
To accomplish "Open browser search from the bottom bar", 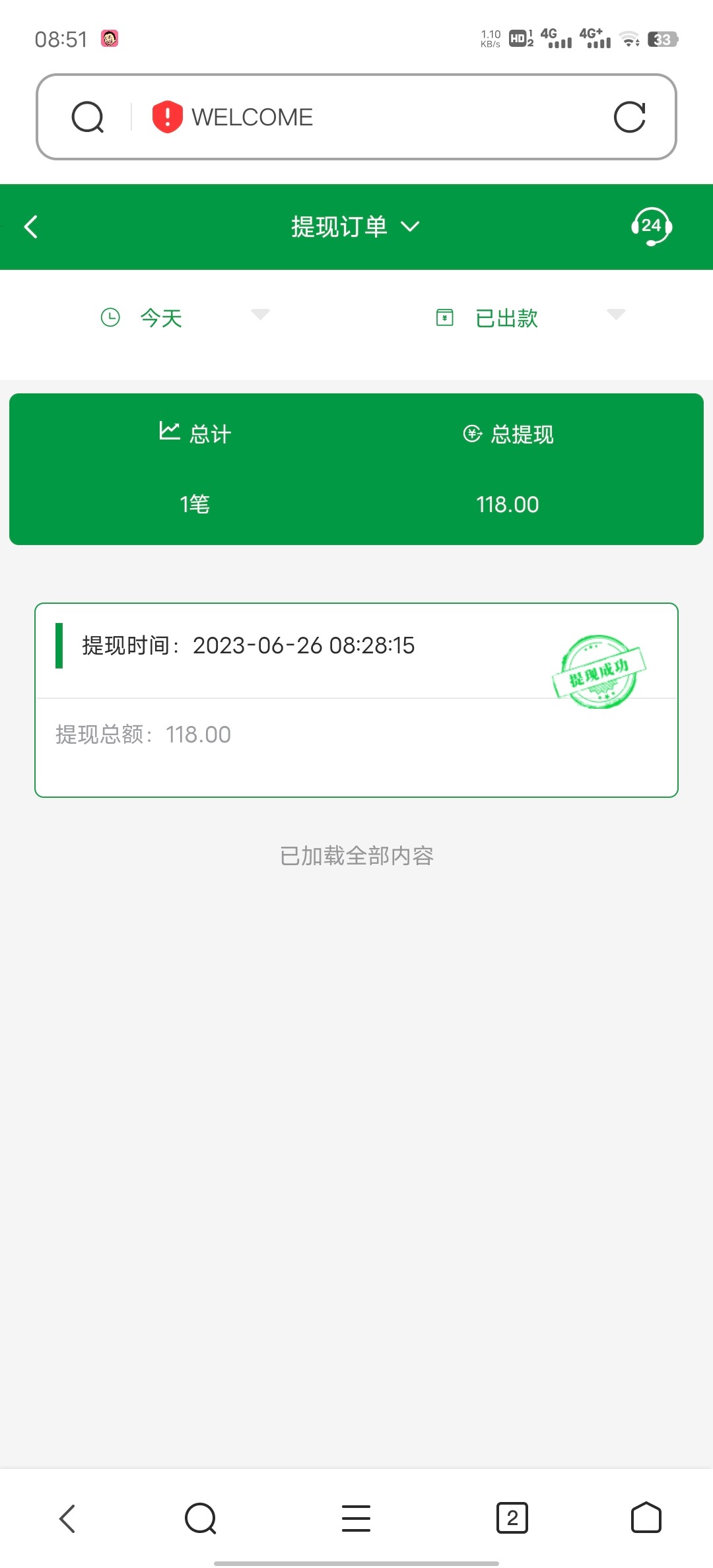I will pyautogui.click(x=201, y=1518).
